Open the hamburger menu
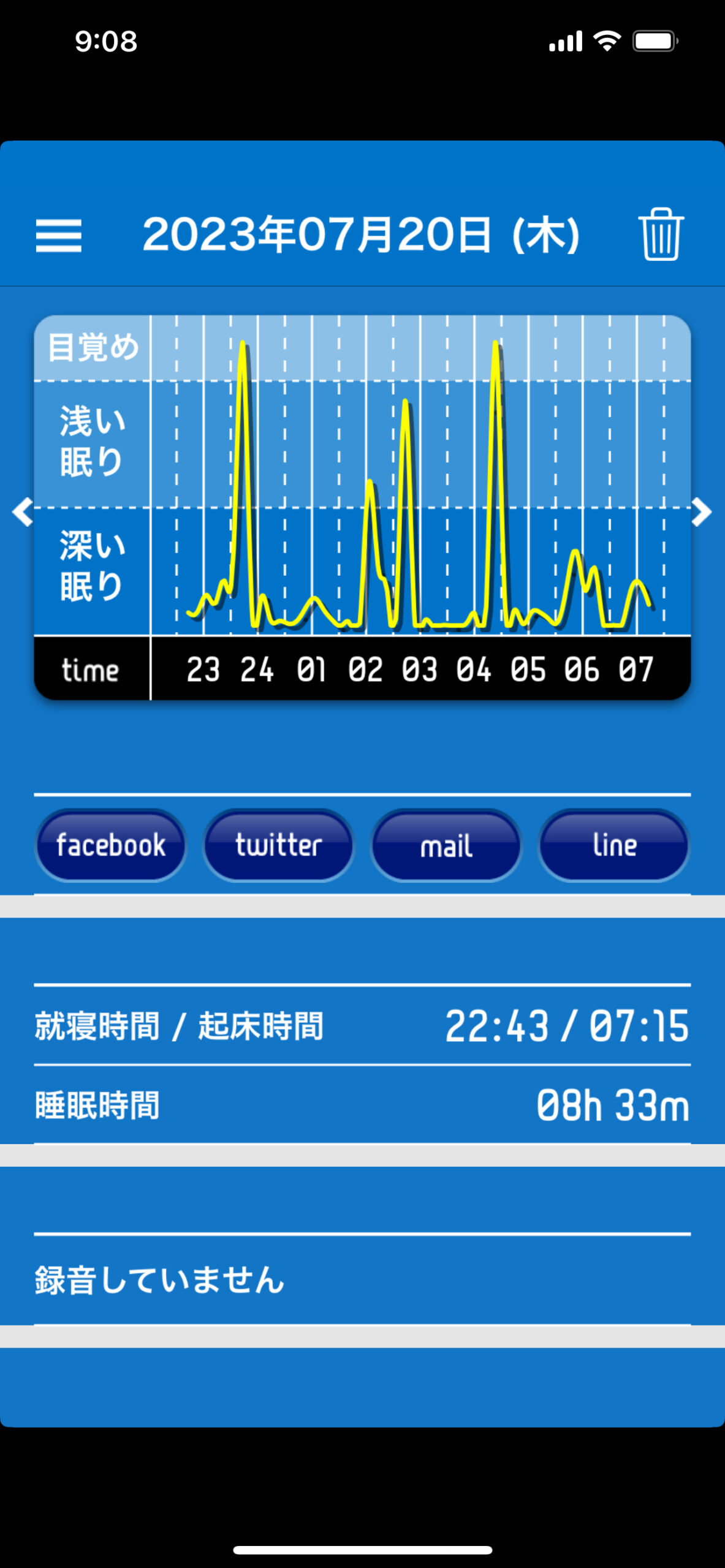 click(x=59, y=236)
